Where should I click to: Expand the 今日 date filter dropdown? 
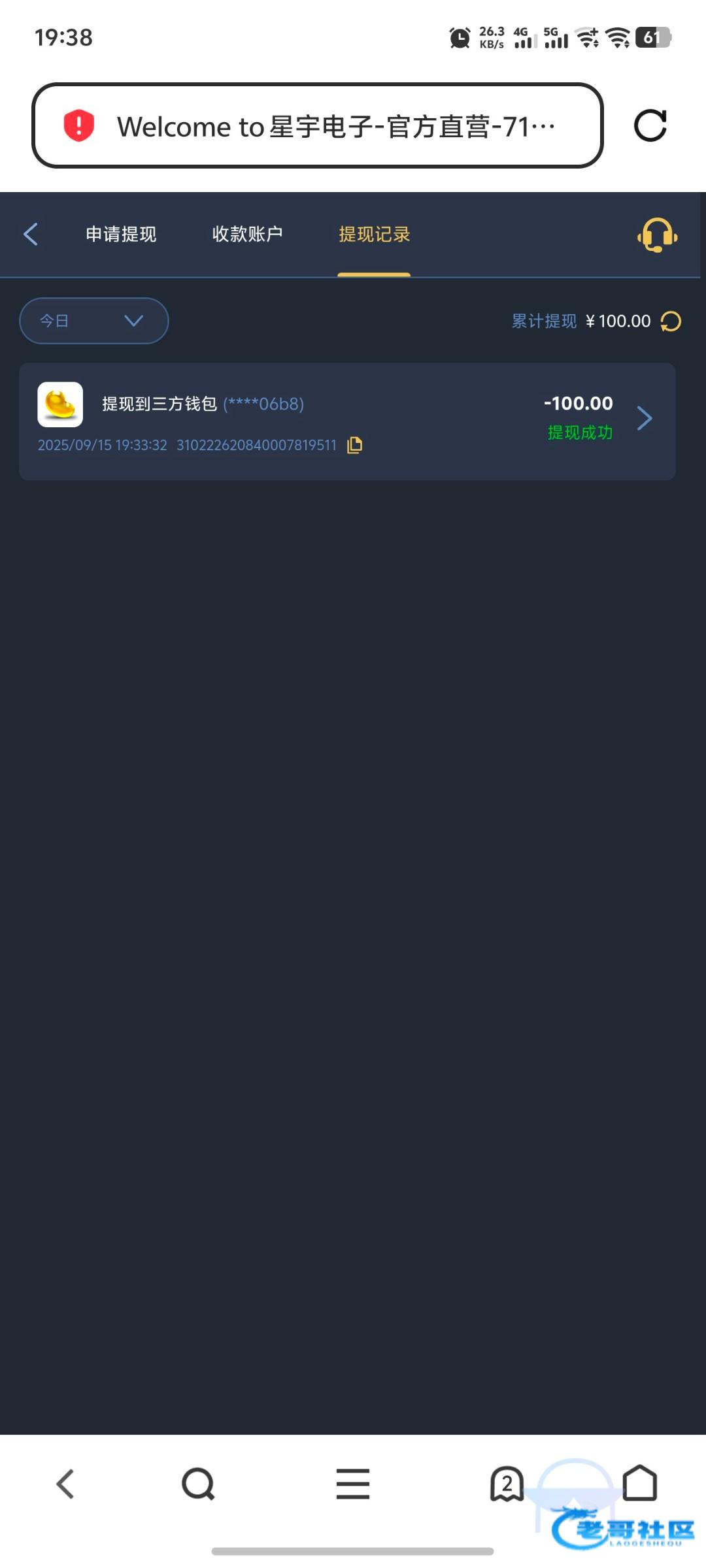(94, 321)
